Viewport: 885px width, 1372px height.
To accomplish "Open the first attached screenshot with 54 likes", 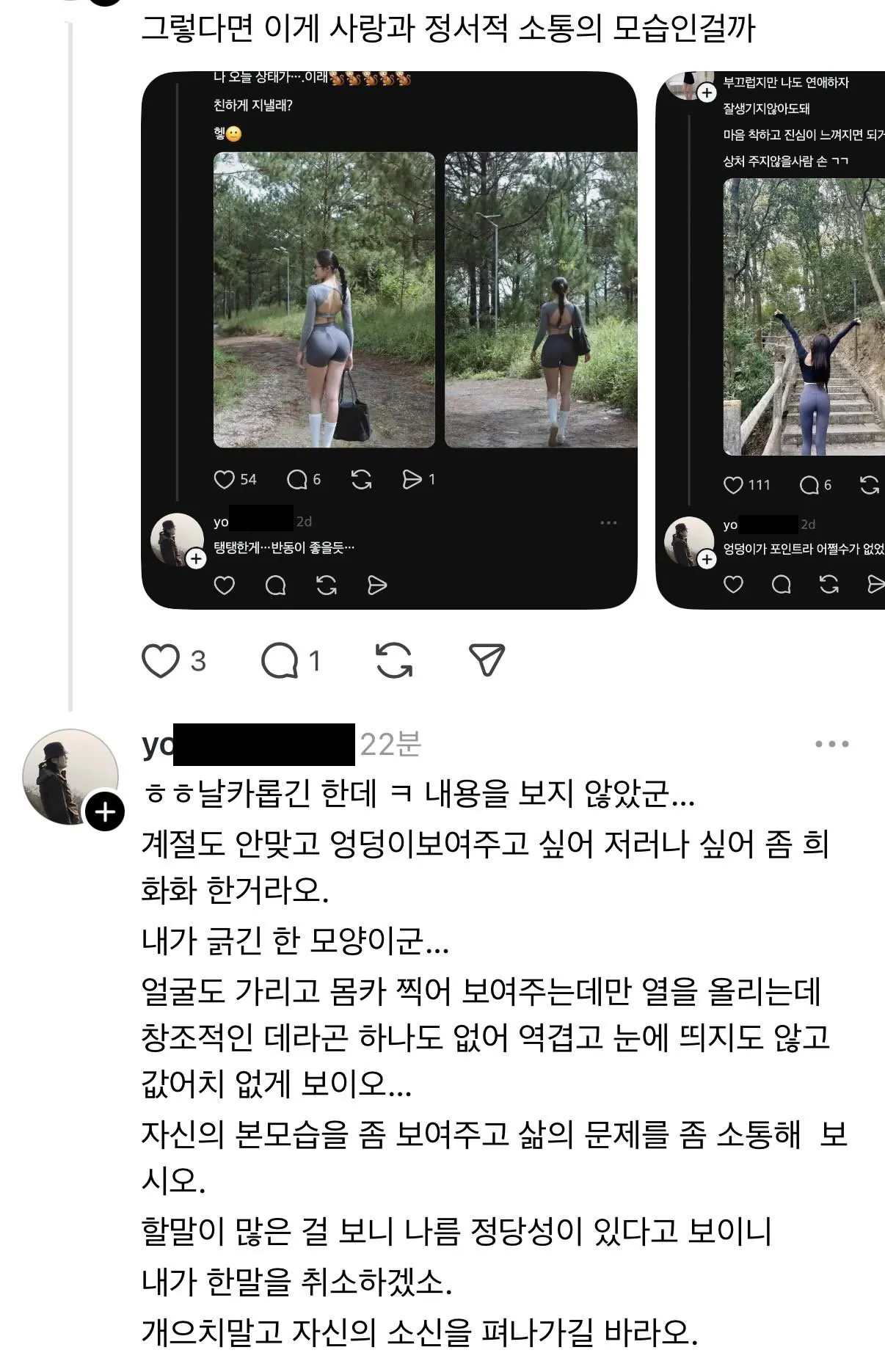I will point(389,340).
